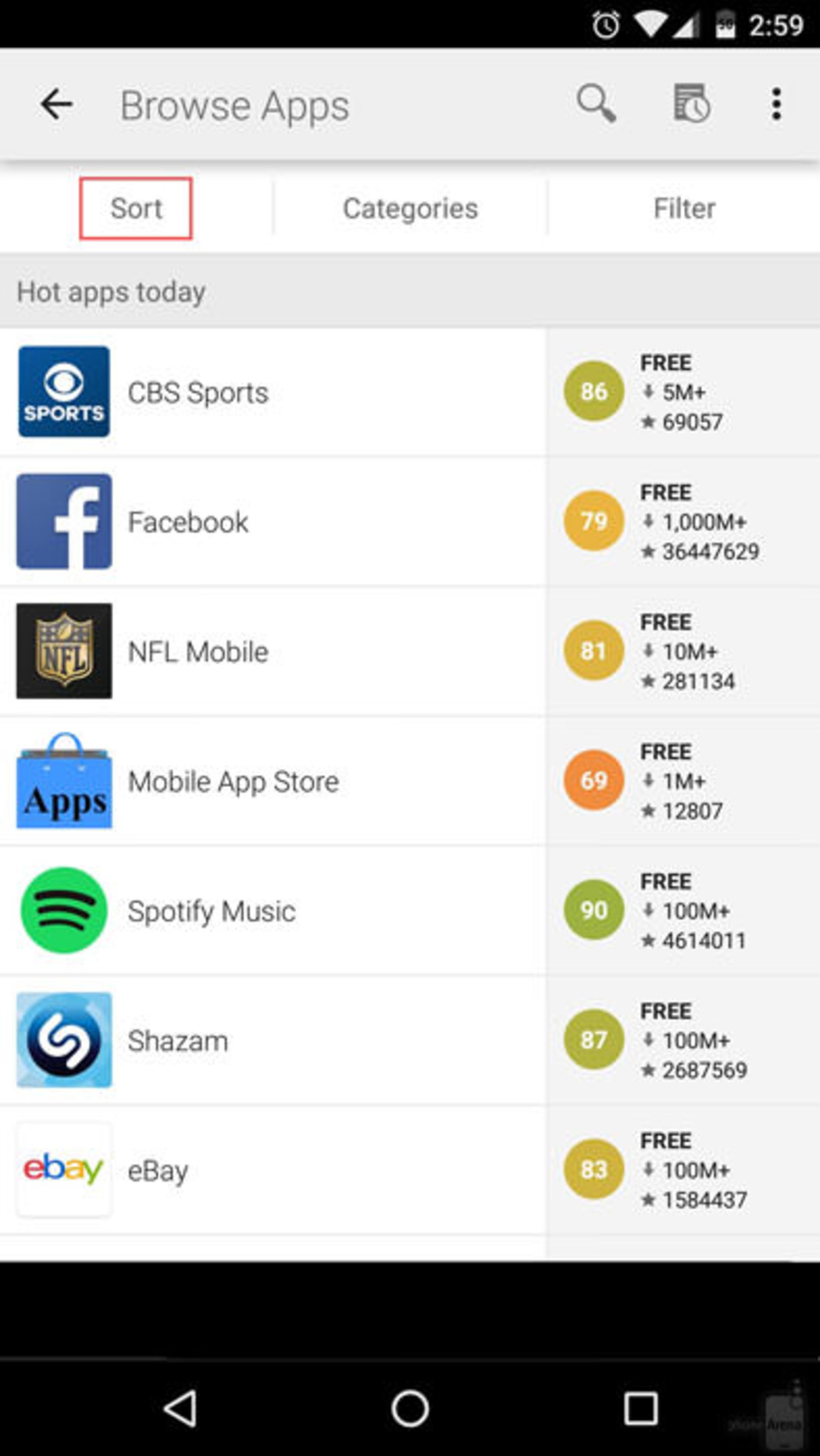Tap the Spotify Music app icon
The image size is (820, 1456).
tap(64, 910)
